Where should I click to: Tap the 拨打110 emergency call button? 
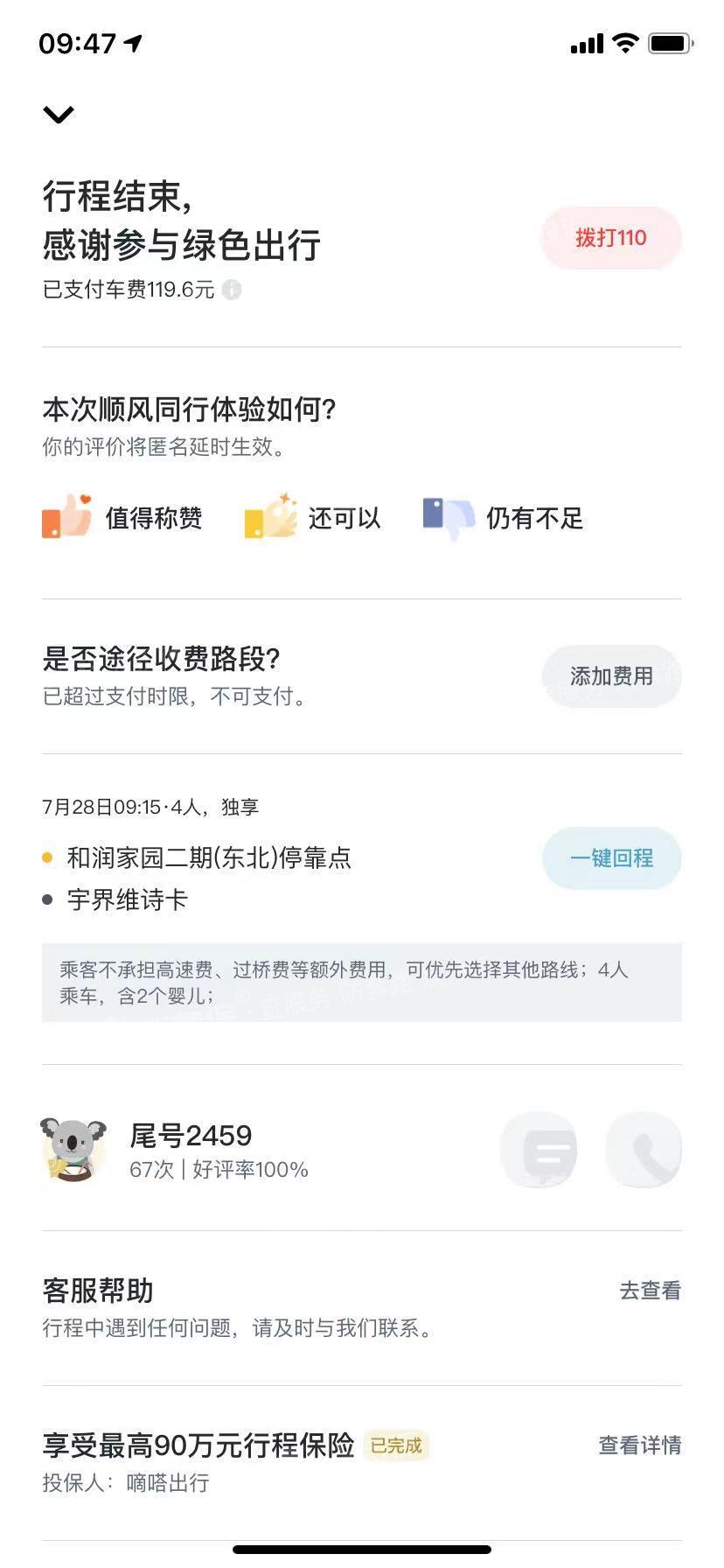tap(610, 238)
